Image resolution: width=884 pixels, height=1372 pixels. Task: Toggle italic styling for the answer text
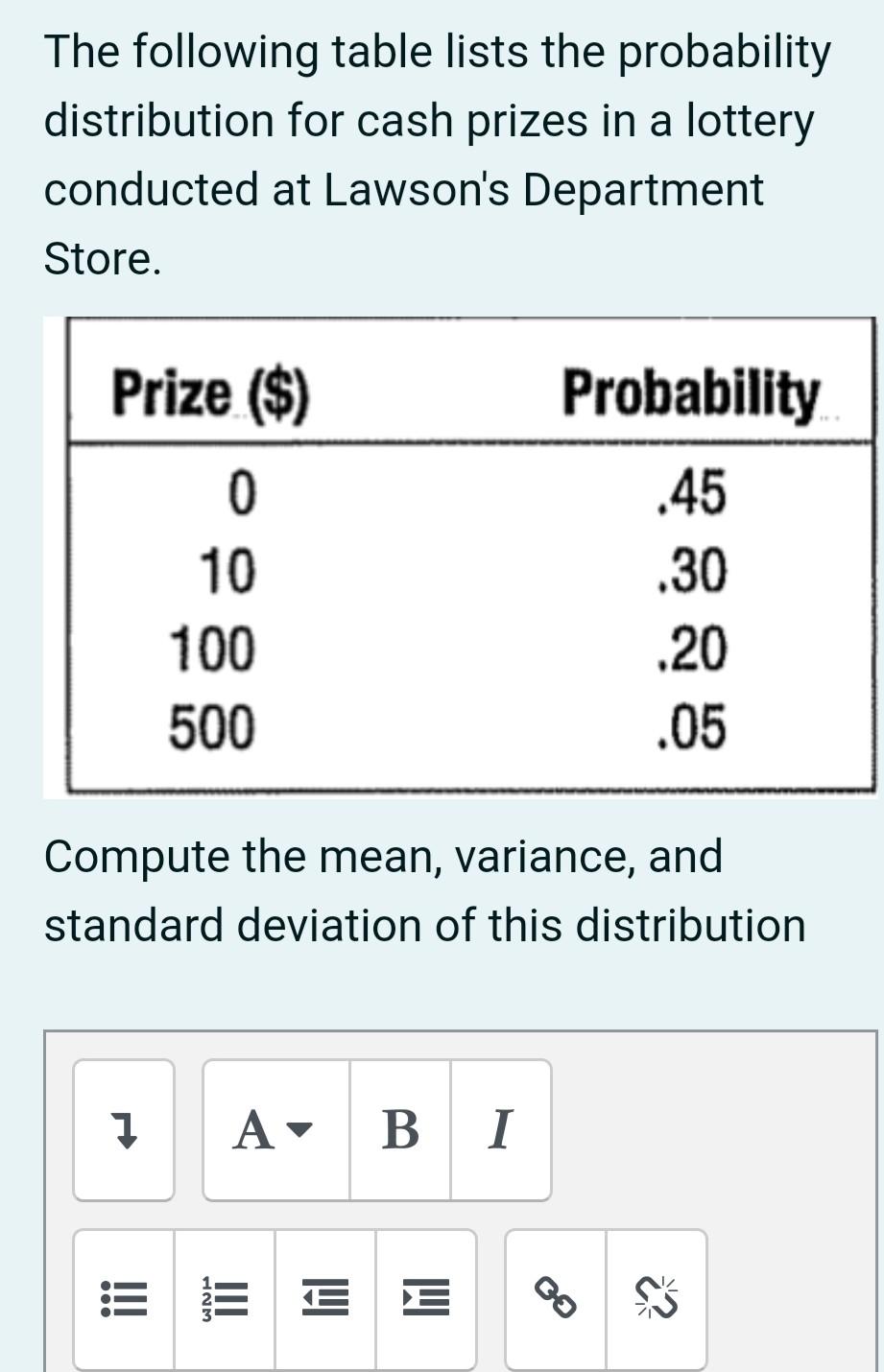pyautogui.click(x=500, y=1130)
